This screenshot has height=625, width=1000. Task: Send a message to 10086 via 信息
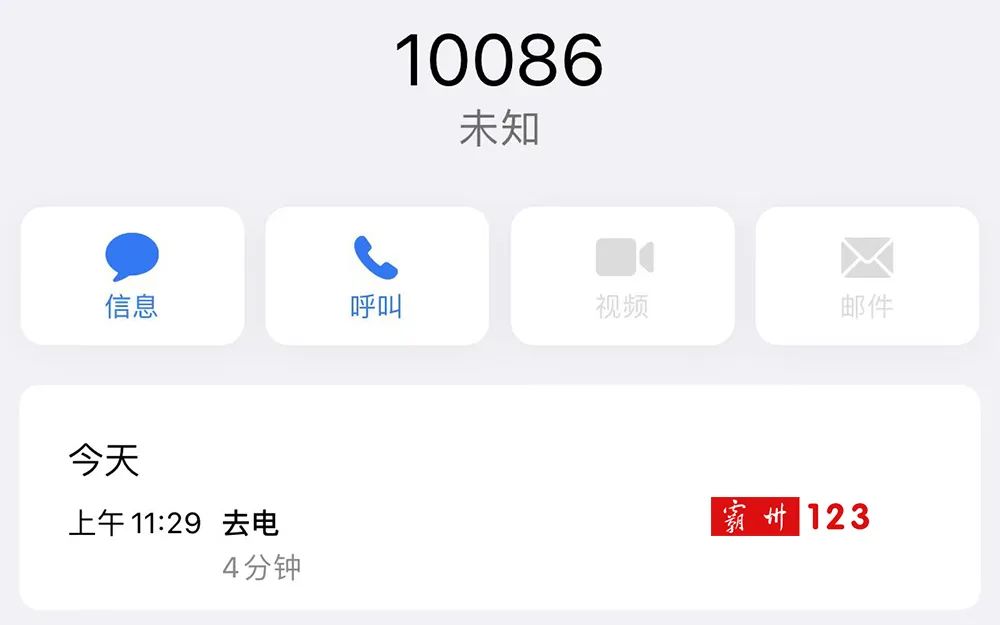132,275
